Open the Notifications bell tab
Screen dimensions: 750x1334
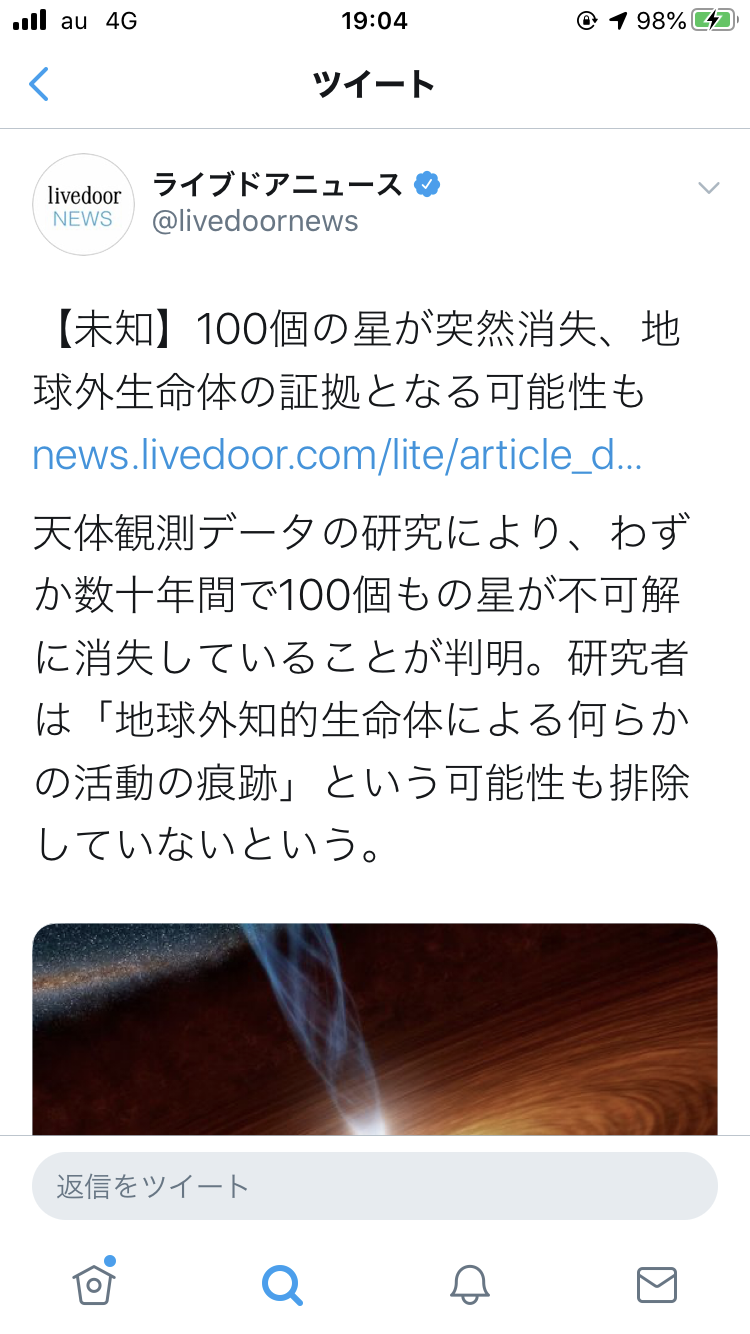coord(469,1284)
